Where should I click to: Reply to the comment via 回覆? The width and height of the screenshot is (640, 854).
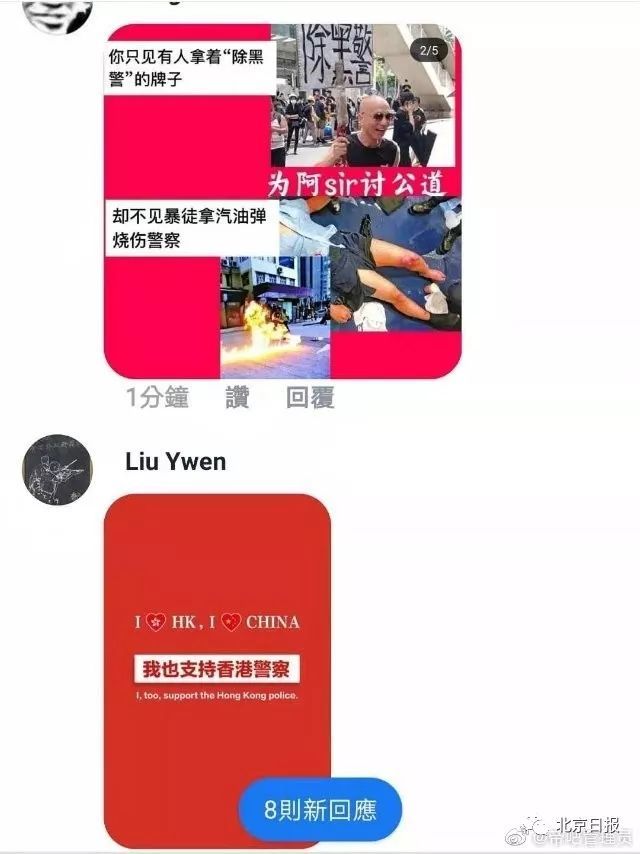click(x=310, y=398)
